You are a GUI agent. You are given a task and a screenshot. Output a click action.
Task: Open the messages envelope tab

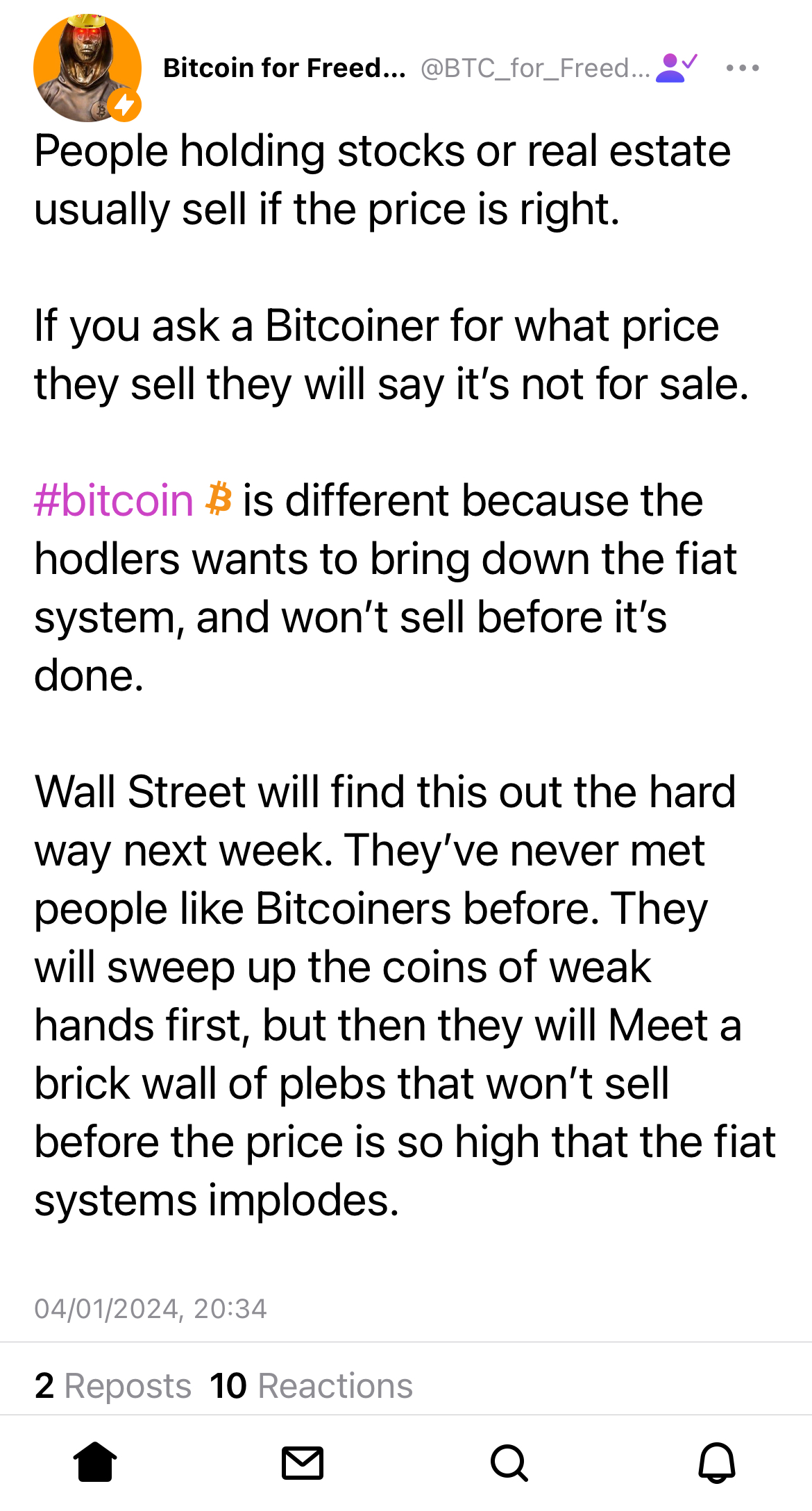pyautogui.click(x=303, y=1462)
